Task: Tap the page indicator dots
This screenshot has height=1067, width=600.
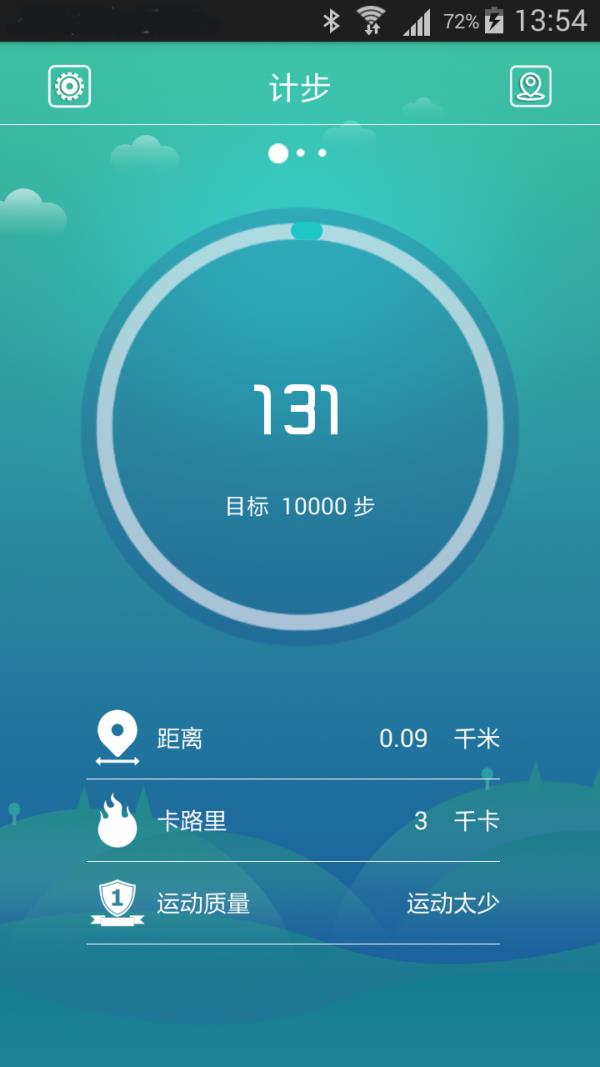Action: 297,153
